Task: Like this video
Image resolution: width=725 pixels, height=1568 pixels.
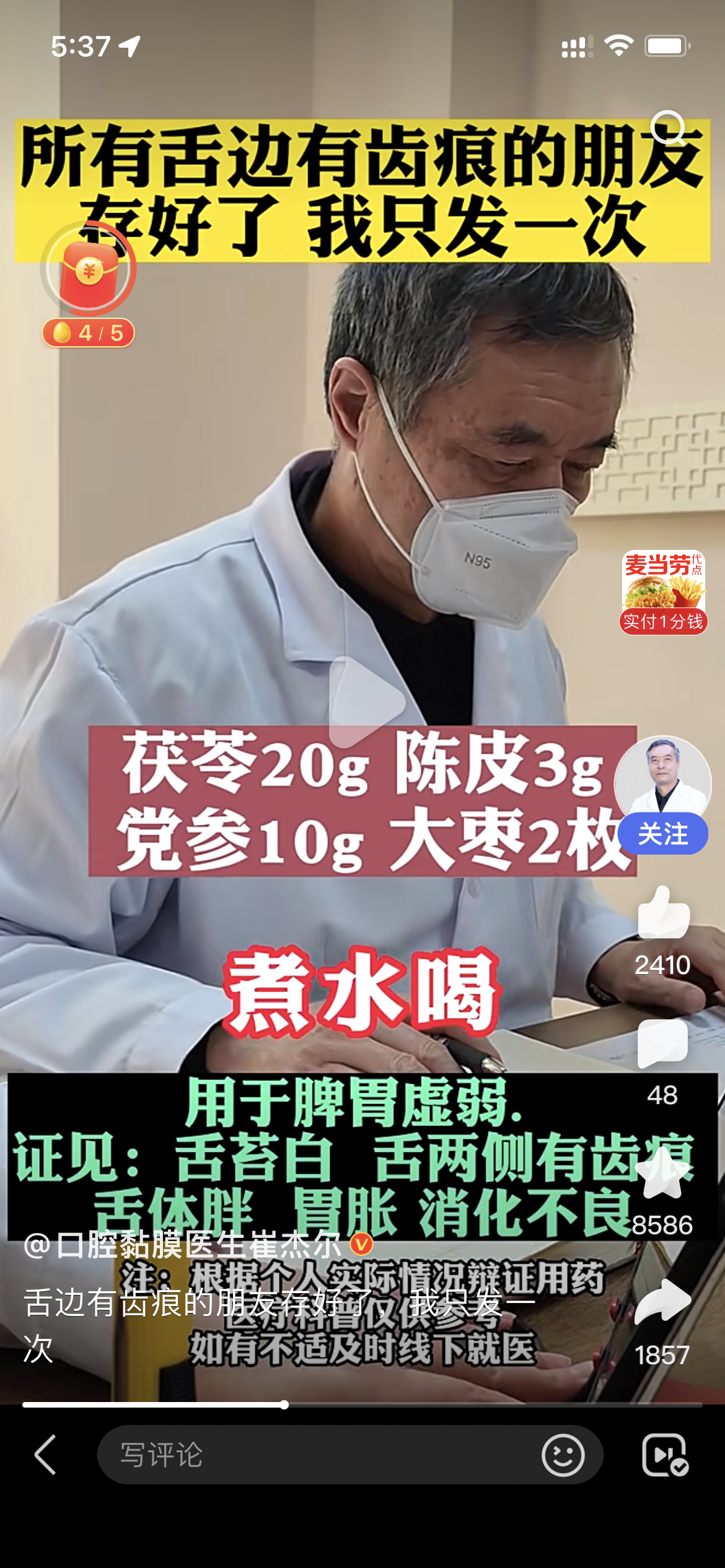Action: [662, 914]
